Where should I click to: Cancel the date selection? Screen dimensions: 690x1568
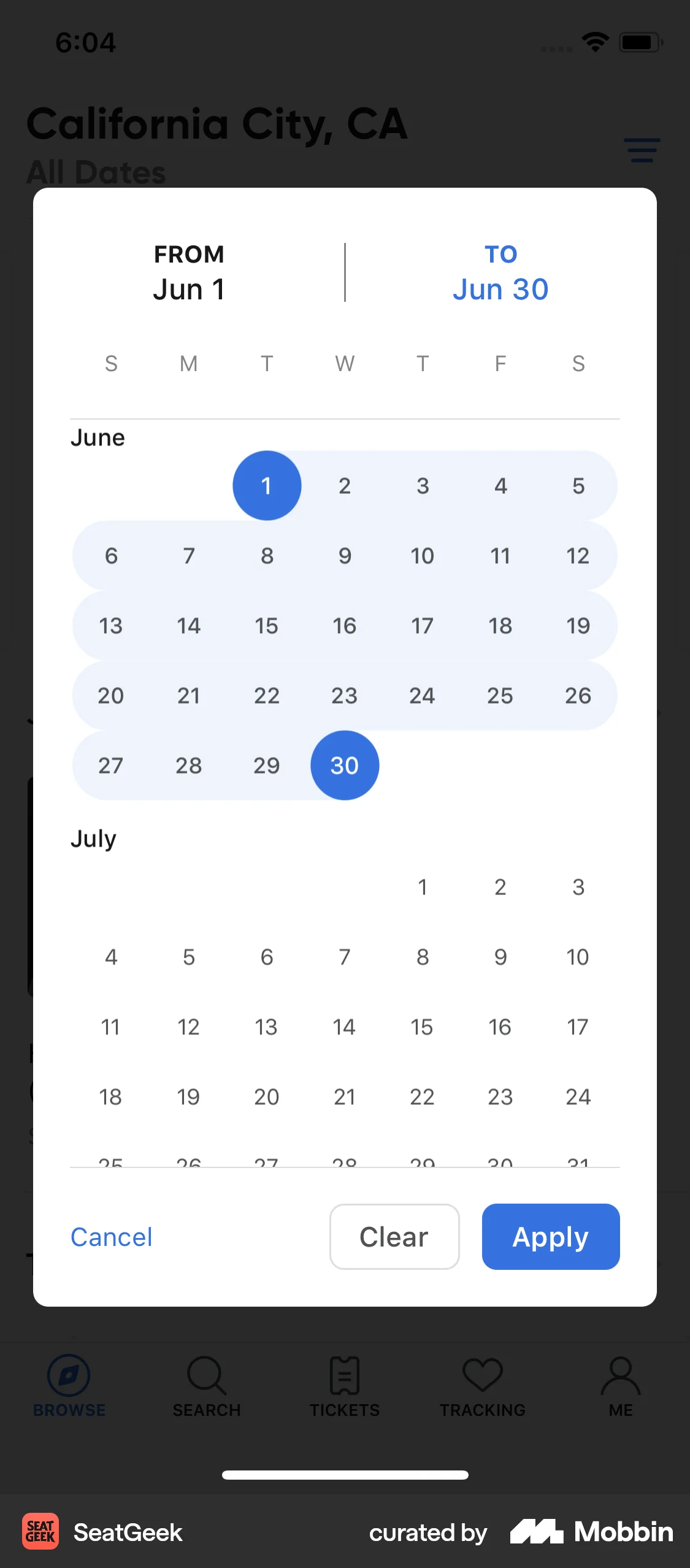point(111,1237)
